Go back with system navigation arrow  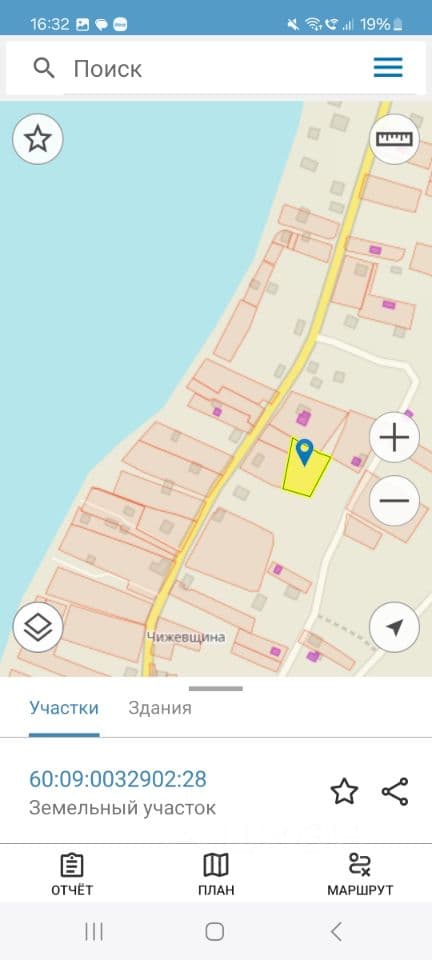pyautogui.click(x=336, y=931)
